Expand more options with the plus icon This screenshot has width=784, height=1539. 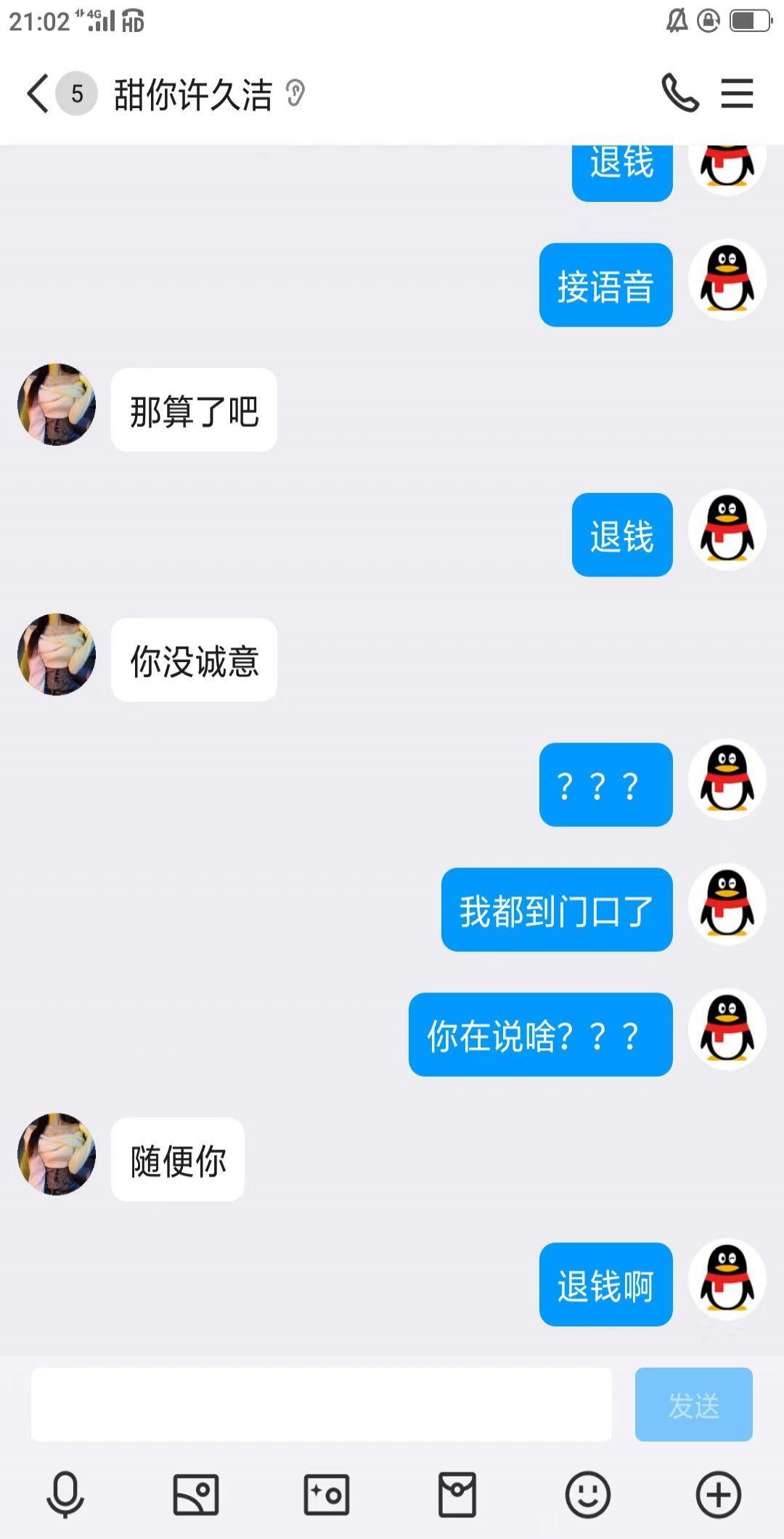(x=719, y=1495)
